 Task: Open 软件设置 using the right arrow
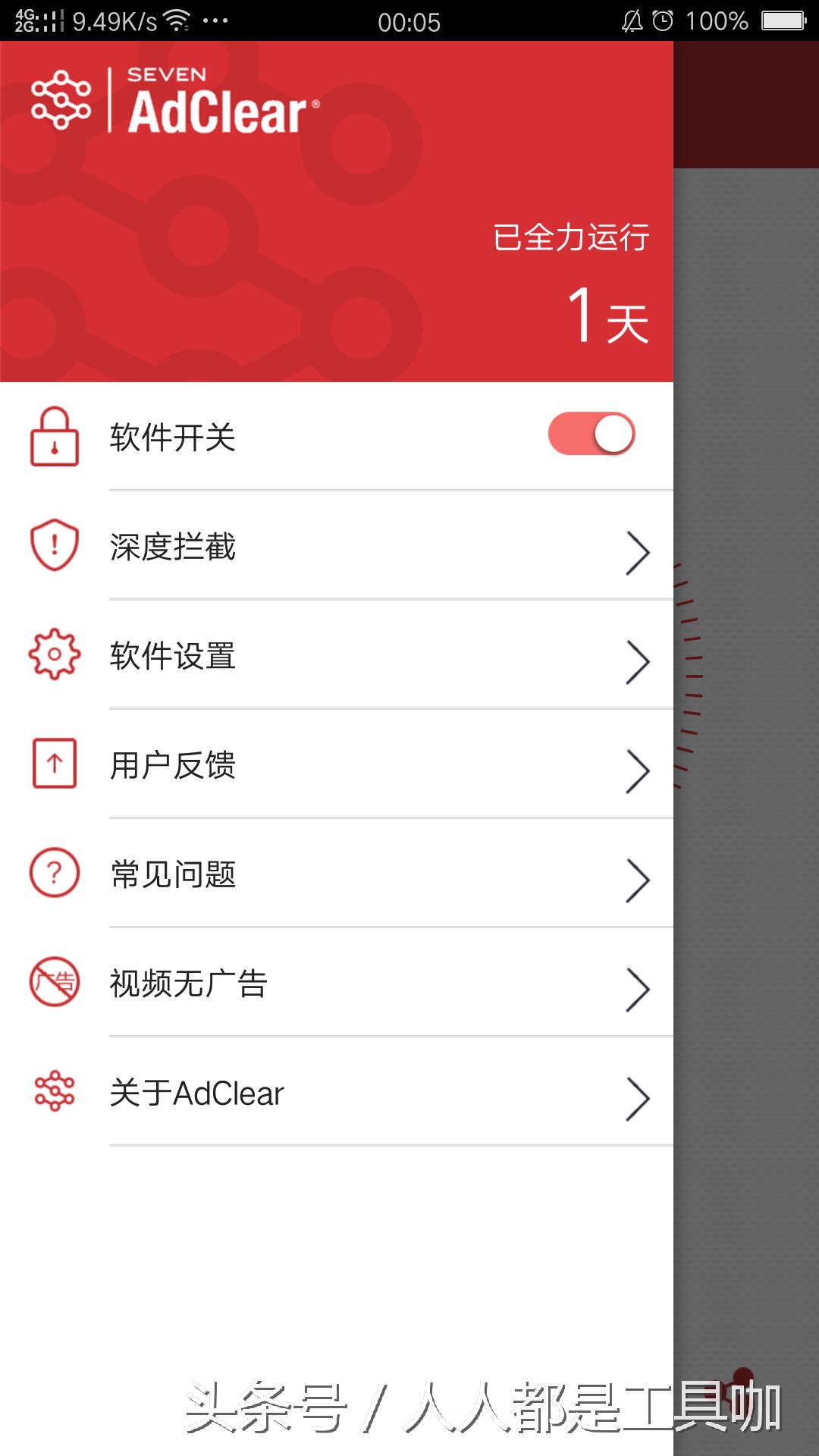point(637,661)
